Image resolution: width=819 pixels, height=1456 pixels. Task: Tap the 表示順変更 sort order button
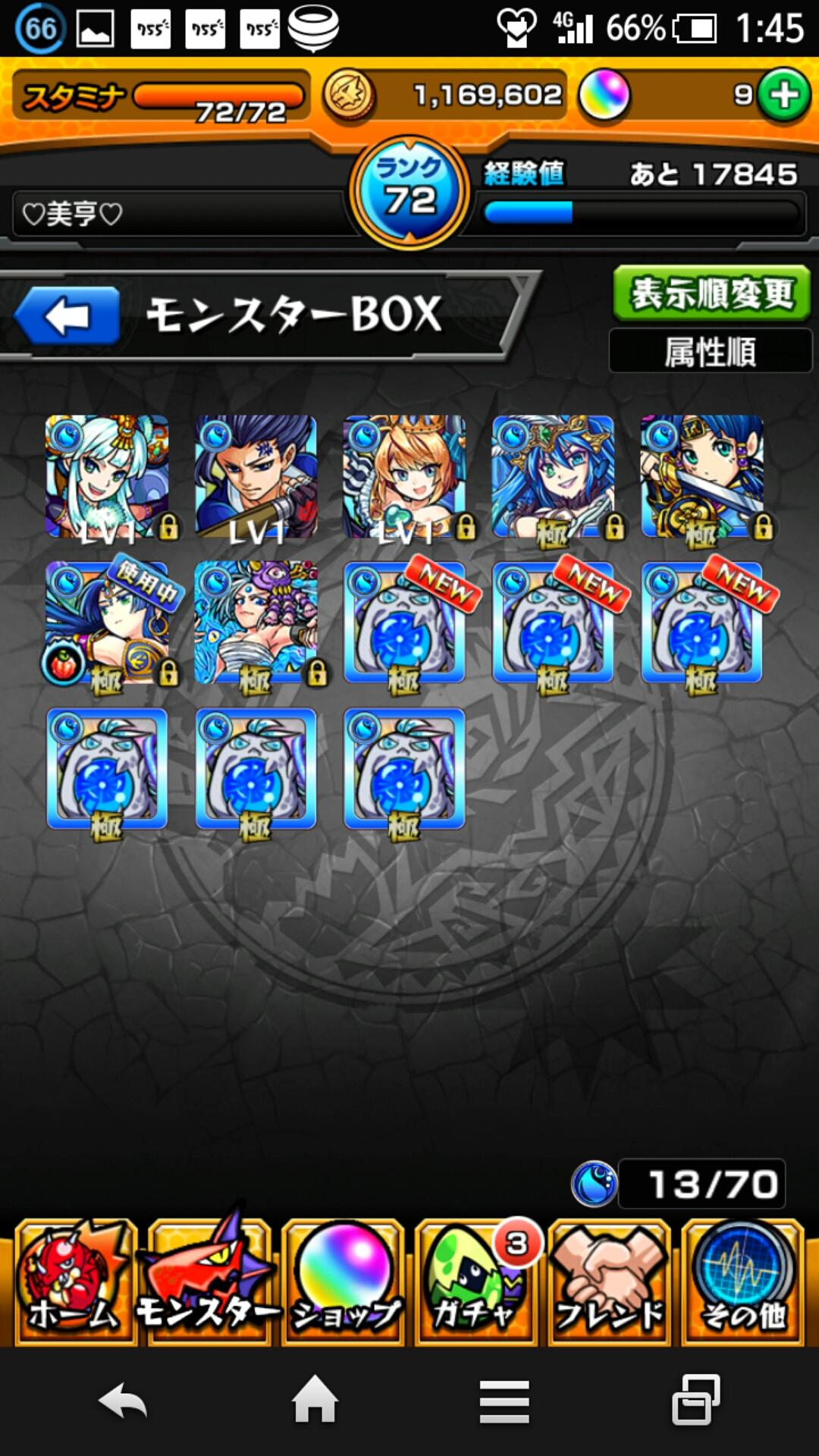711,294
